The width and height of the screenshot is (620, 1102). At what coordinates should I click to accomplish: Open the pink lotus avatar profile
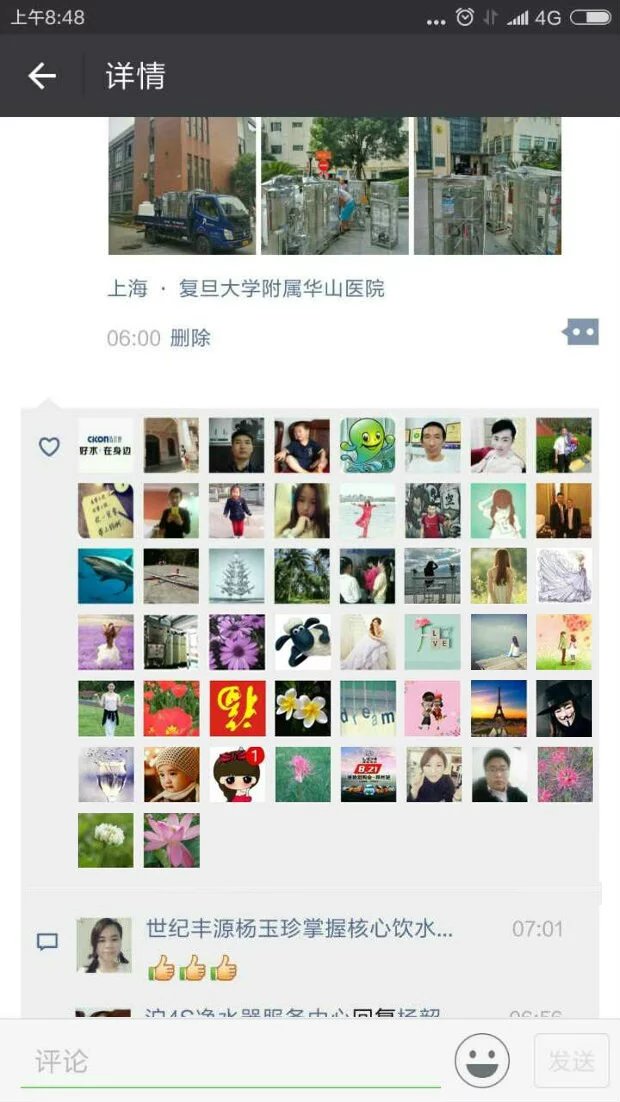(x=171, y=840)
